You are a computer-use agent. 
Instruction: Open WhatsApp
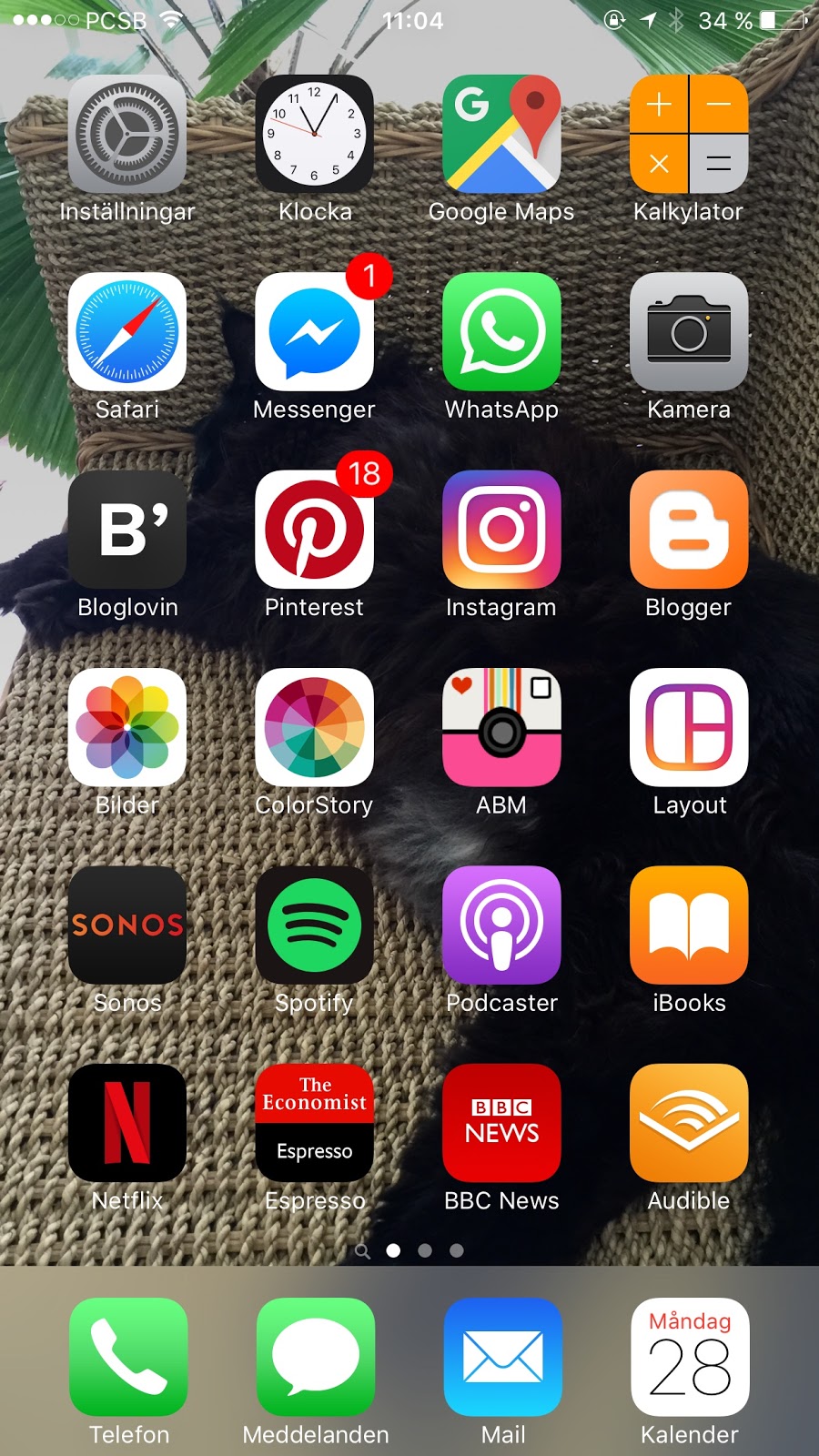pos(501,331)
